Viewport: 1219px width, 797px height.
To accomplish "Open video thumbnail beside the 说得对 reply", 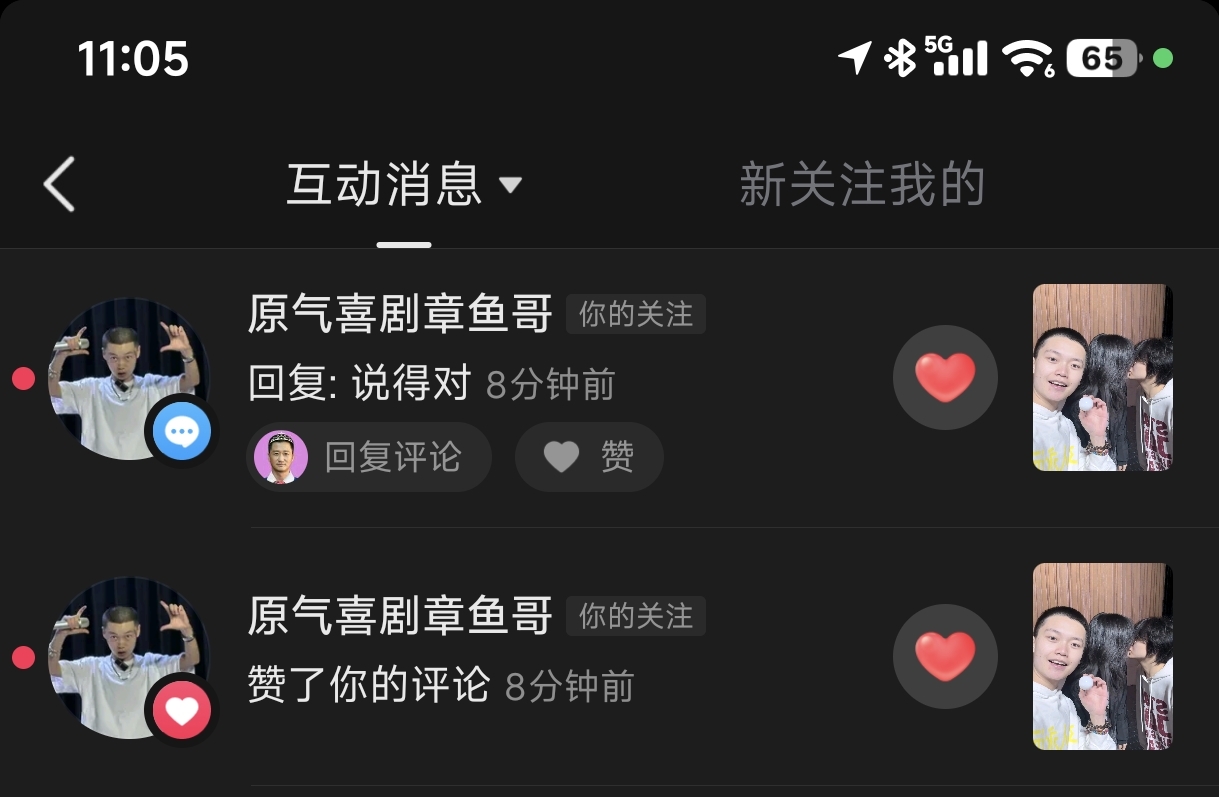I will coord(1102,378).
